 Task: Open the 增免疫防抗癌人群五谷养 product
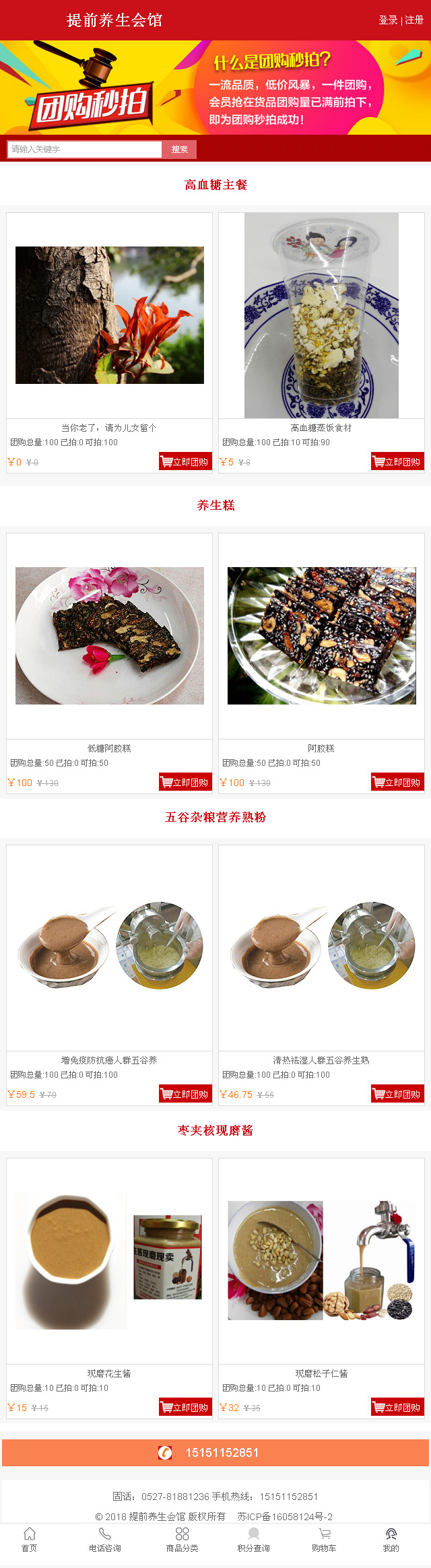(x=109, y=947)
